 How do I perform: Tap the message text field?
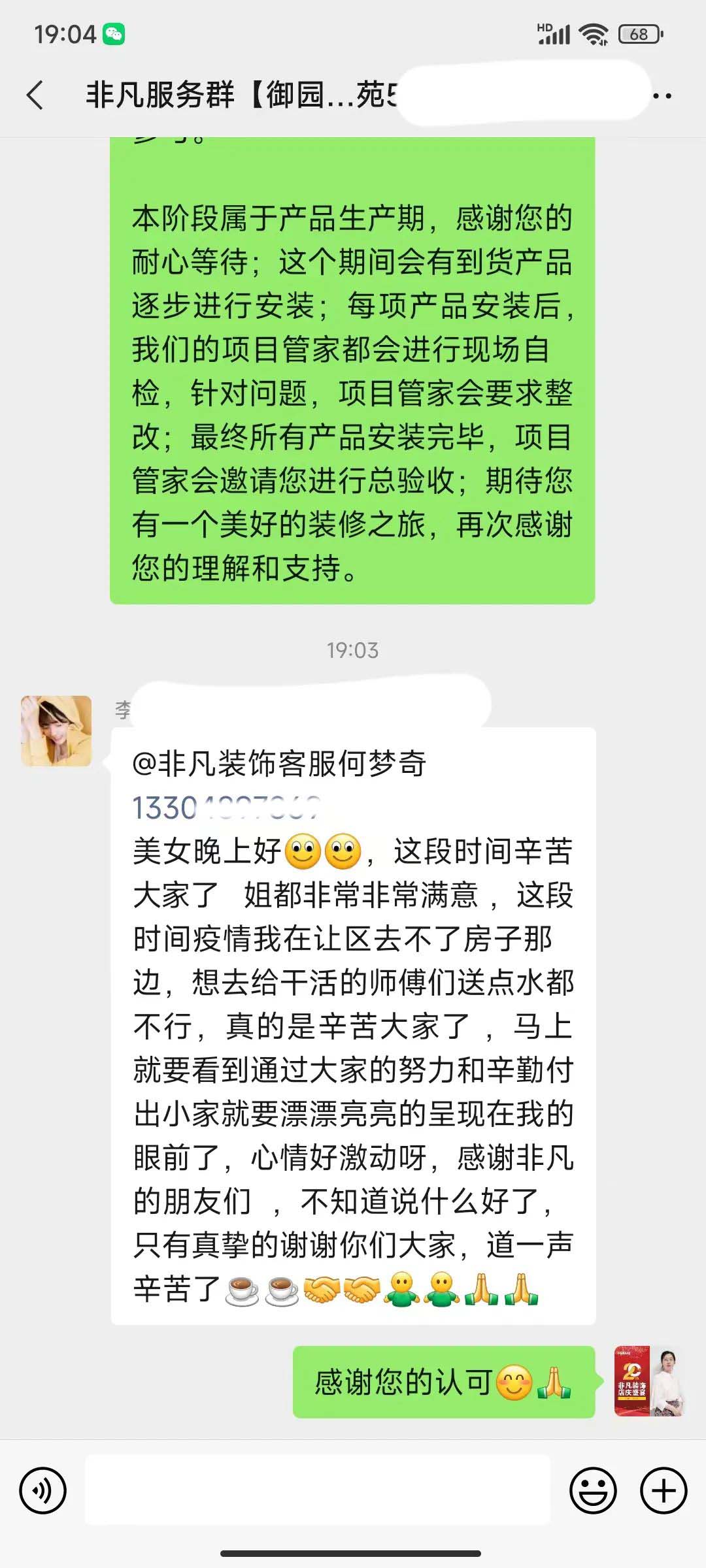click(x=317, y=1490)
